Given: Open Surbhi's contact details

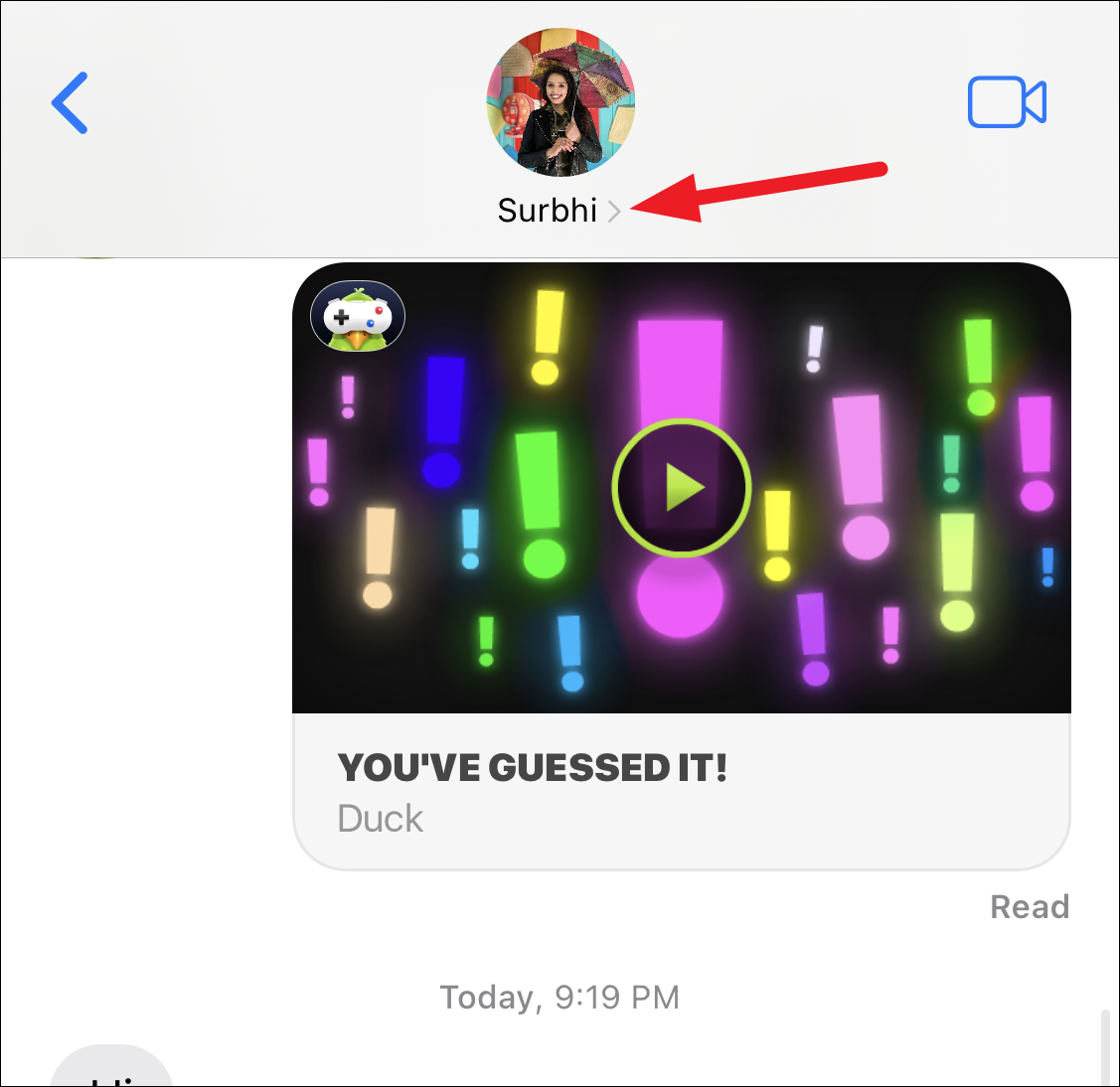Looking at the screenshot, I should [559, 211].
